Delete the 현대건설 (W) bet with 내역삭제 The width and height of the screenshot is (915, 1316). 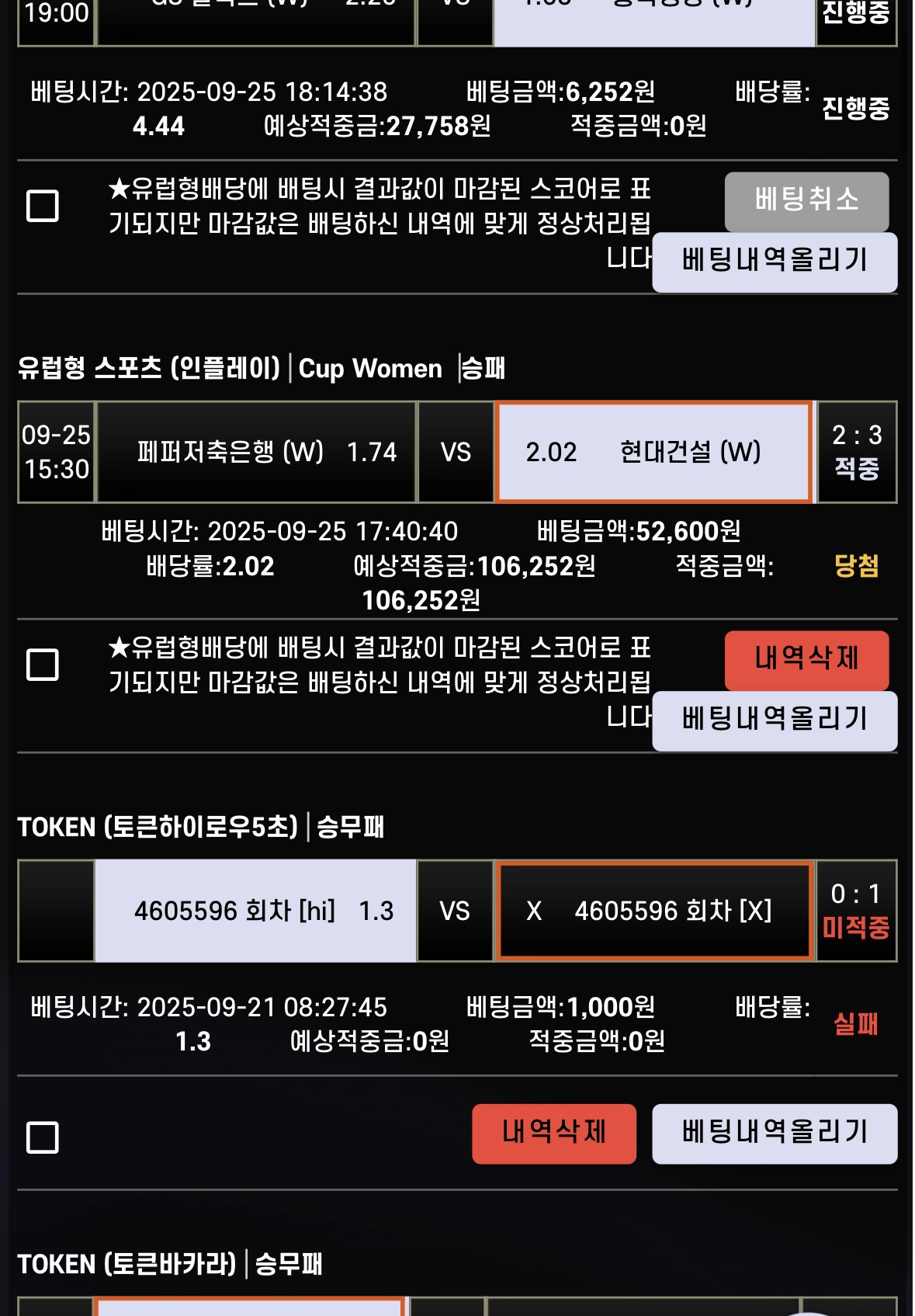point(806,659)
